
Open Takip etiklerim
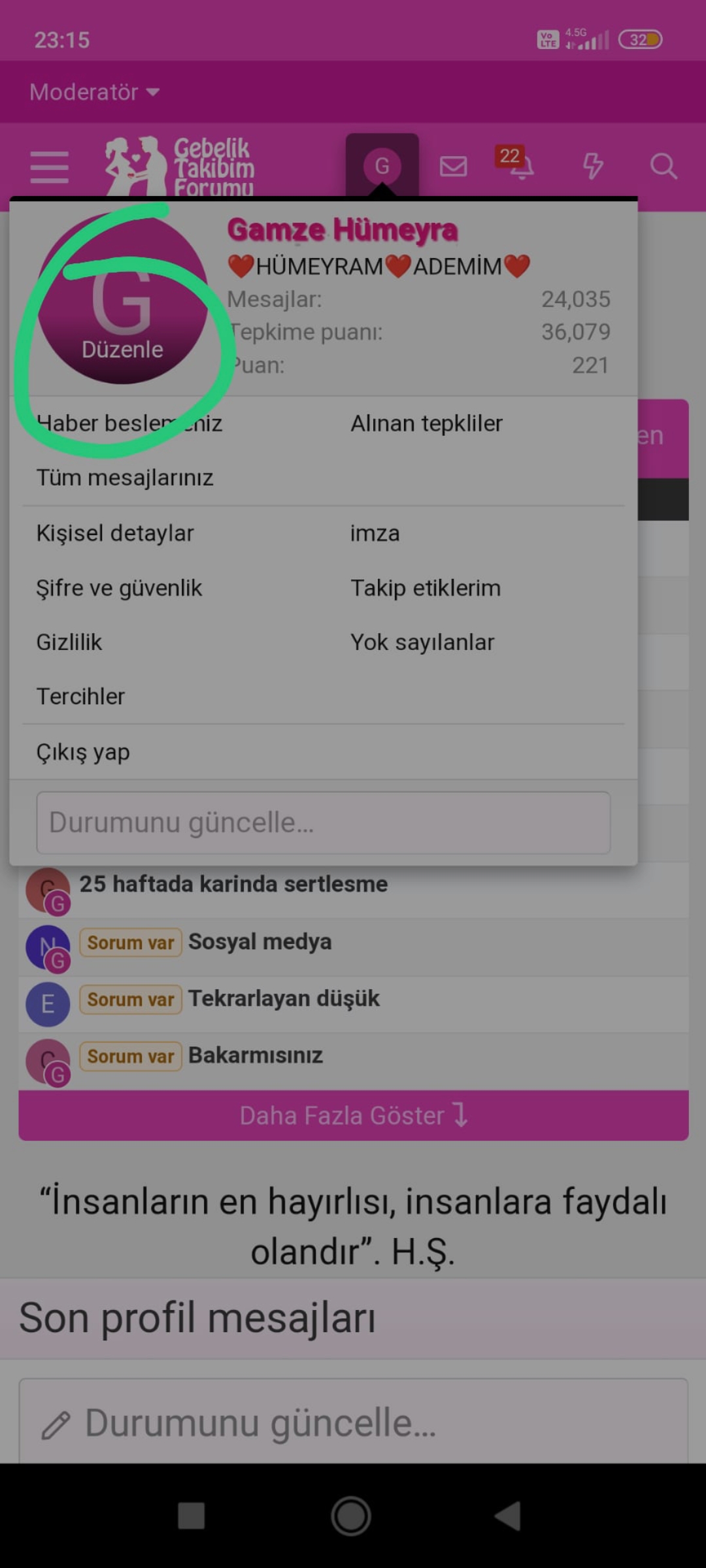[x=426, y=588]
